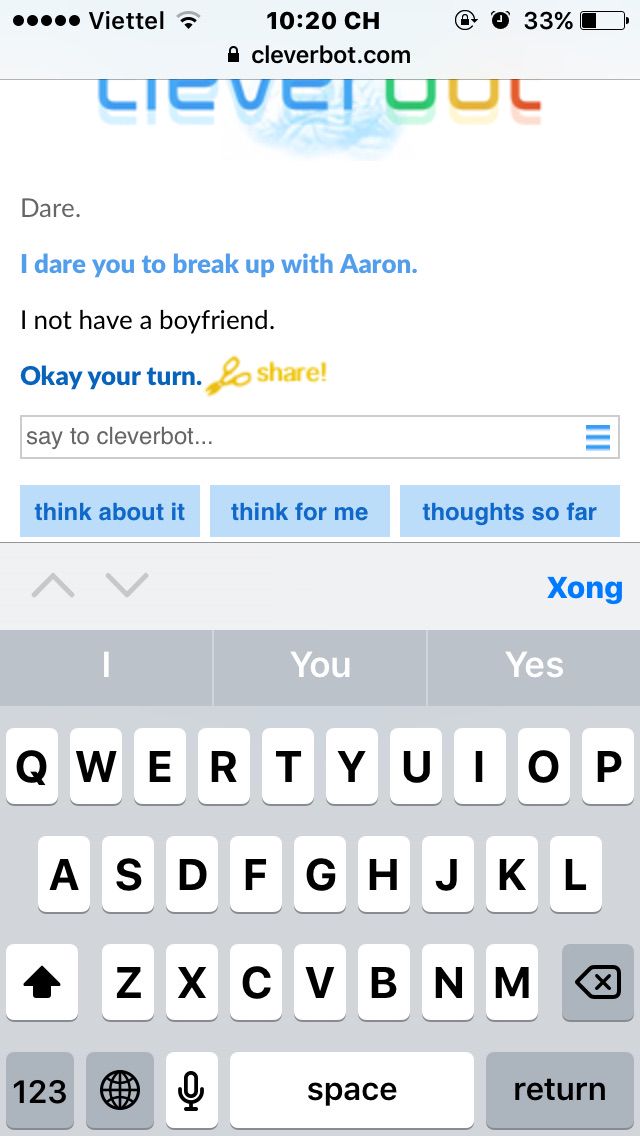This screenshot has width=640, height=1136.
Task: Jump to the next field with the down arrow
Action: click(127, 586)
